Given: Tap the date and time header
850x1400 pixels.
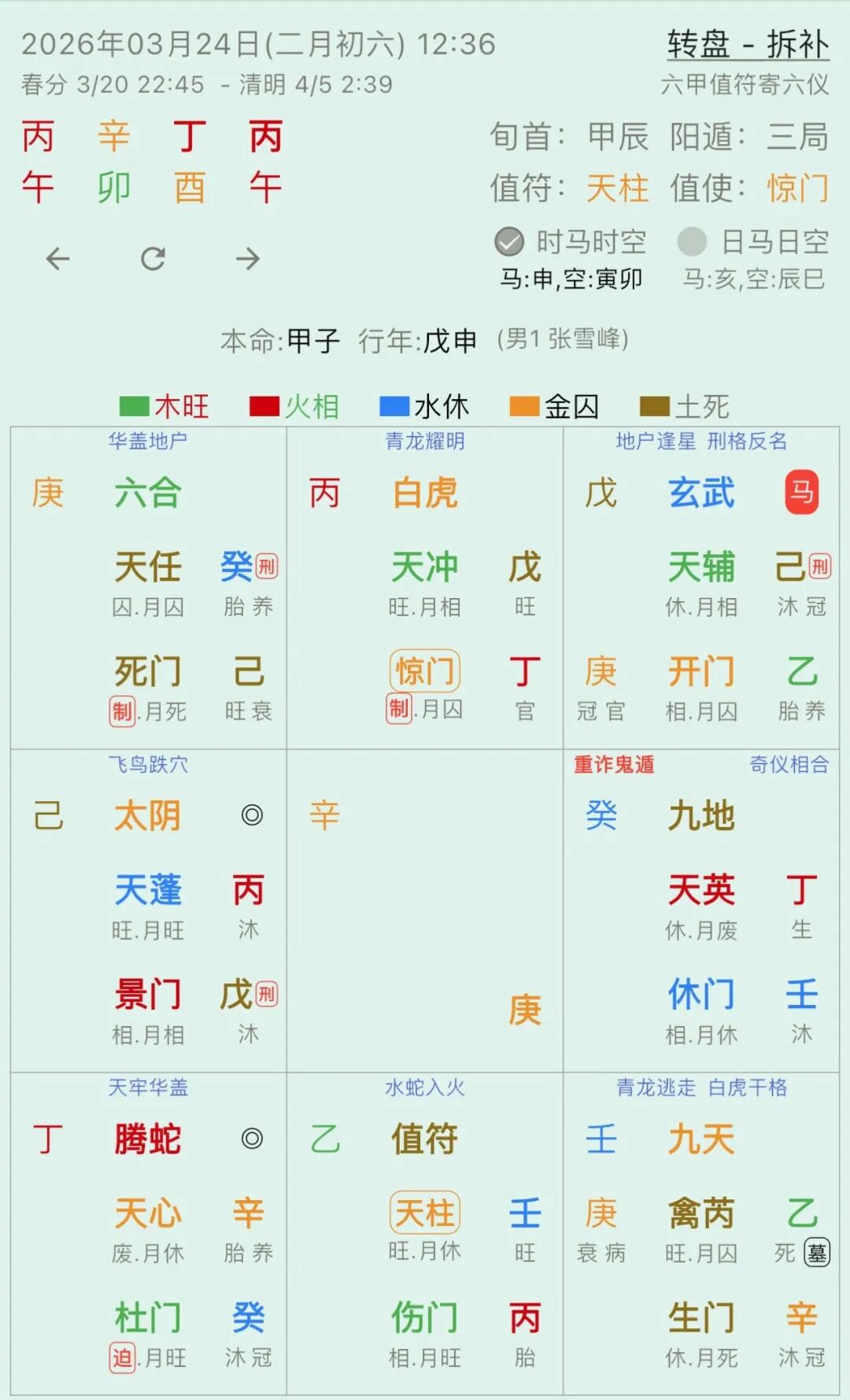Looking at the screenshot, I should coord(258,44).
